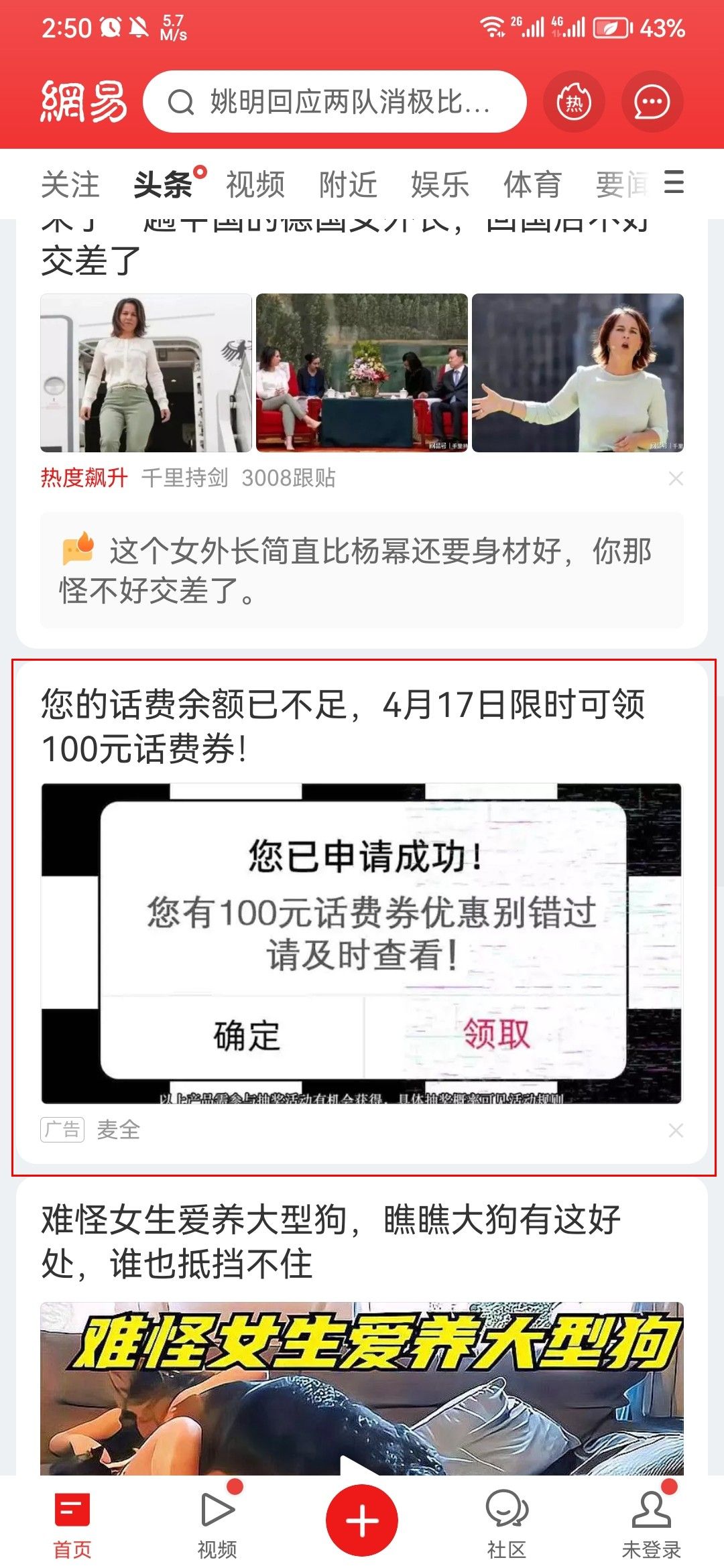The image size is (724, 1568).
Task: Tap the 未登录 profile icon to log in
Action: (x=652, y=1514)
